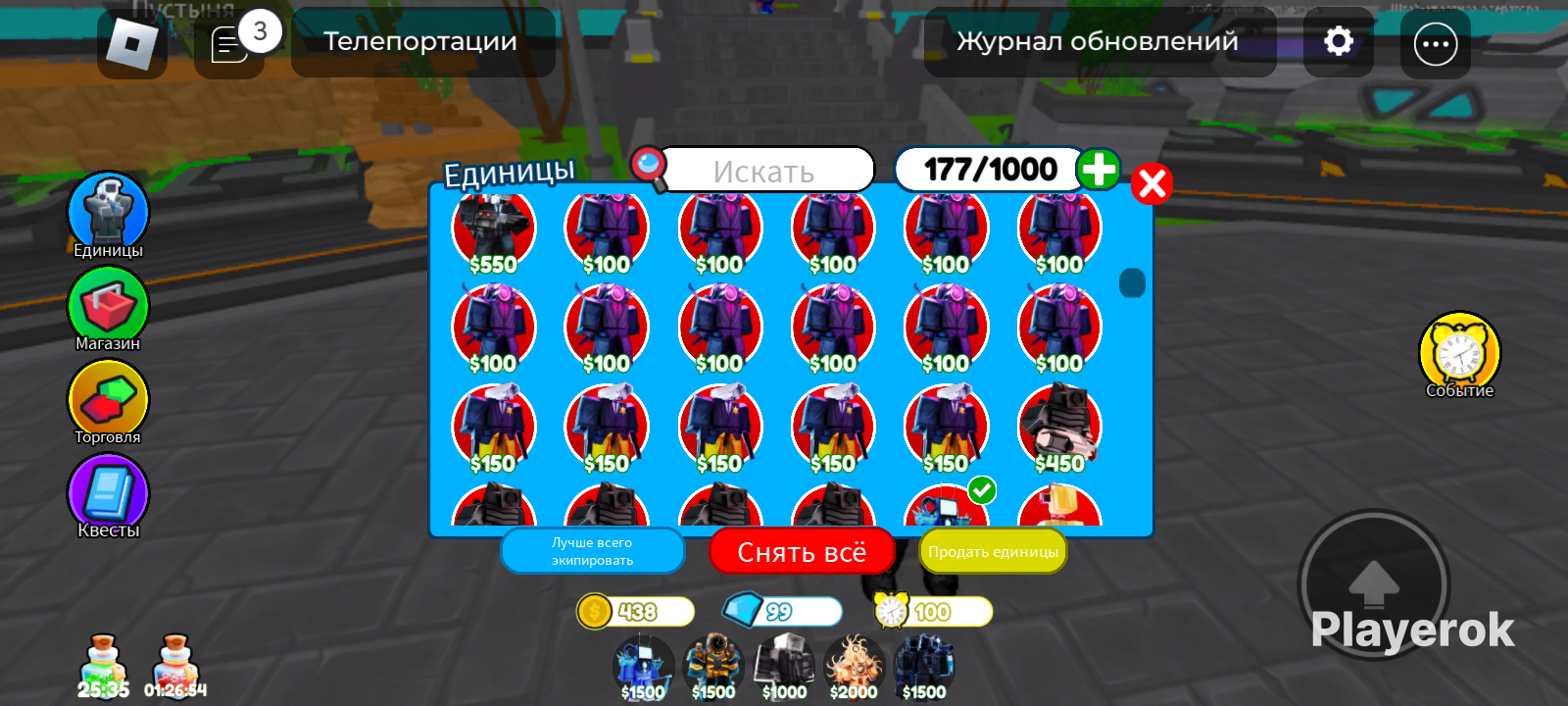
Task: Tap the Искать search field
Action: [764, 171]
